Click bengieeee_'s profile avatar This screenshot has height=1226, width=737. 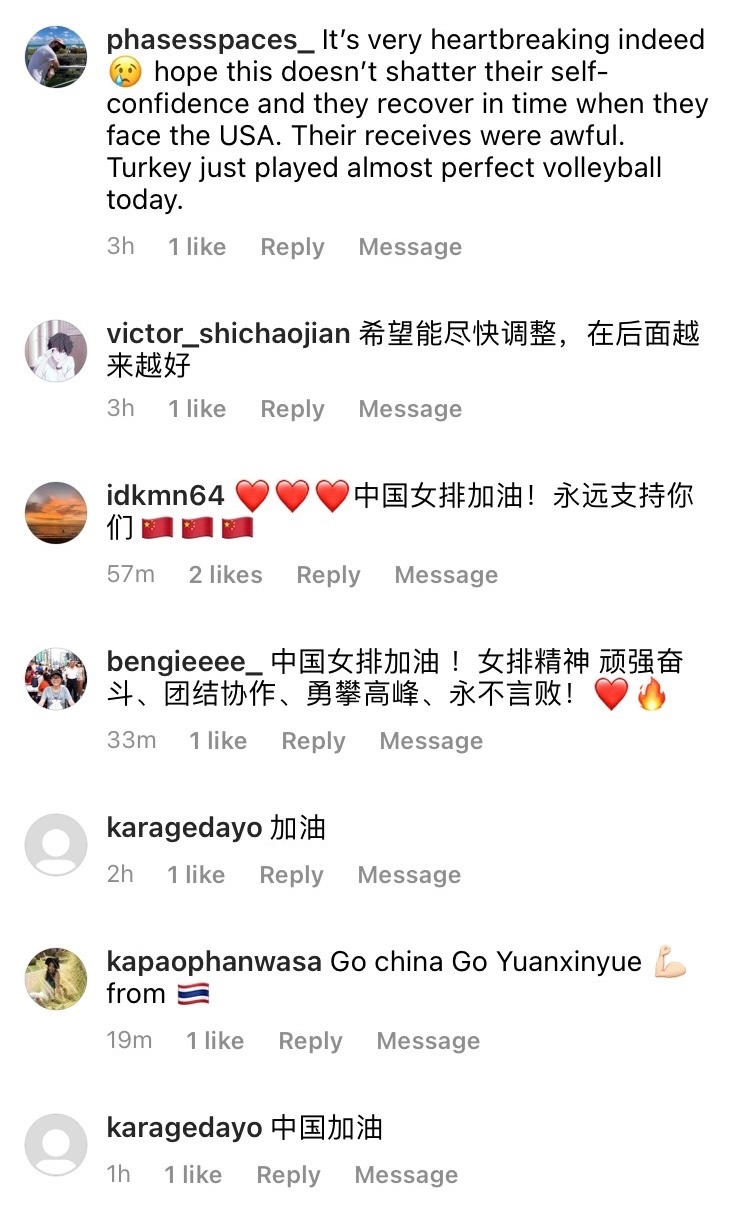(55, 679)
